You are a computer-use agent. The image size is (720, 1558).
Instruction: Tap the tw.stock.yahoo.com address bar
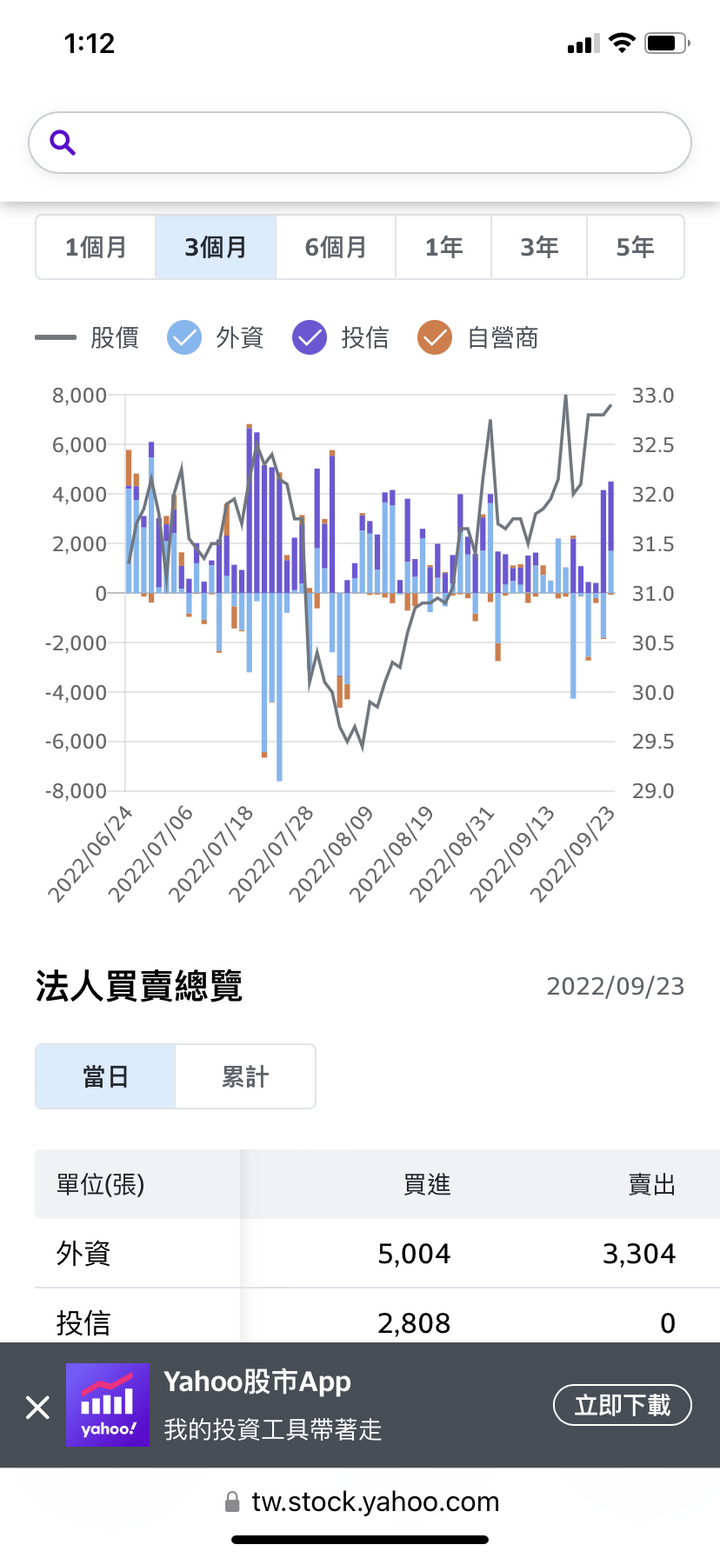[361, 1501]
